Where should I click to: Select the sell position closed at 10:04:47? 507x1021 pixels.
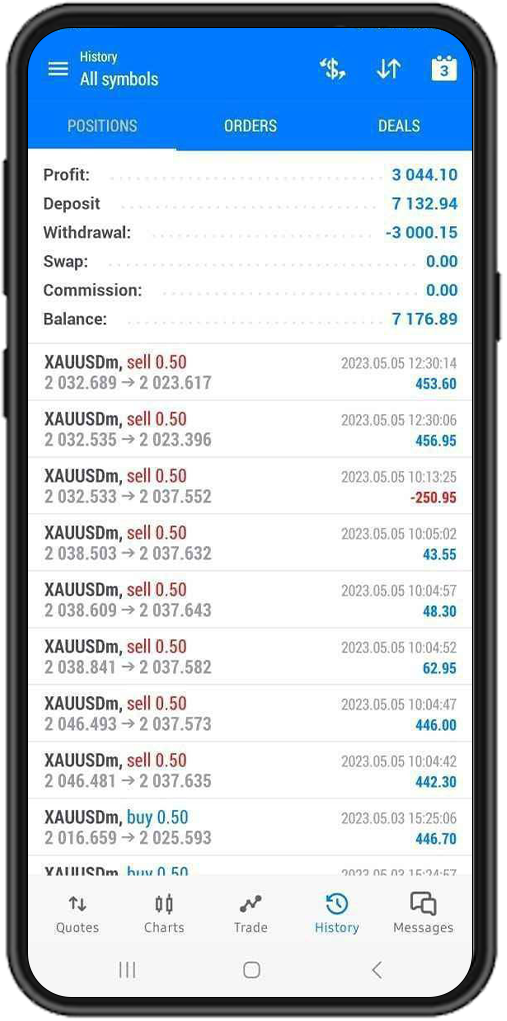click(x=251, y=714)
